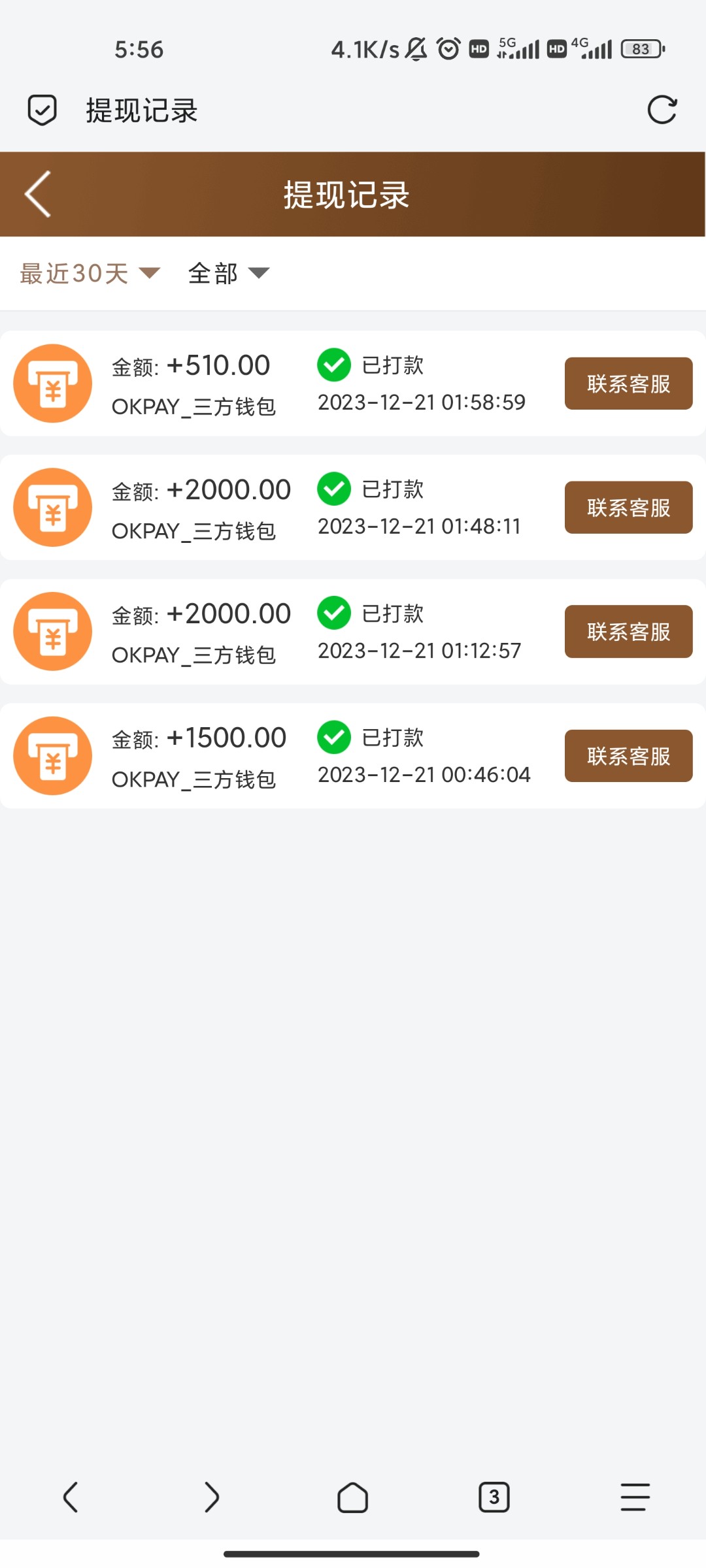The height and width of the screenshot is (1568, 706).
Task: Tap the shield icon beside 提现记录 title
Action: pos(41,110)
